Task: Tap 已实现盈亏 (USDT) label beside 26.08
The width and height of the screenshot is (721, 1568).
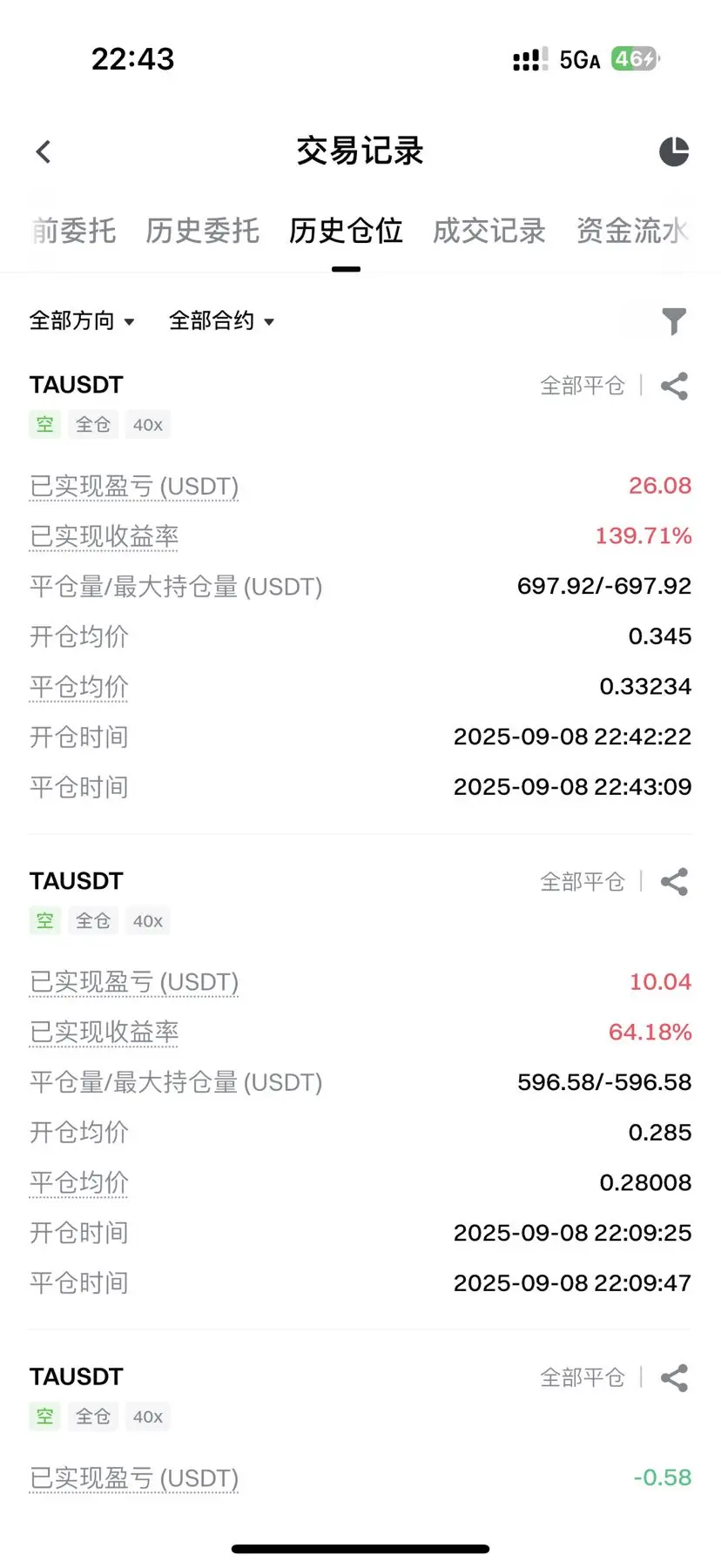Action: pos(134,487)
